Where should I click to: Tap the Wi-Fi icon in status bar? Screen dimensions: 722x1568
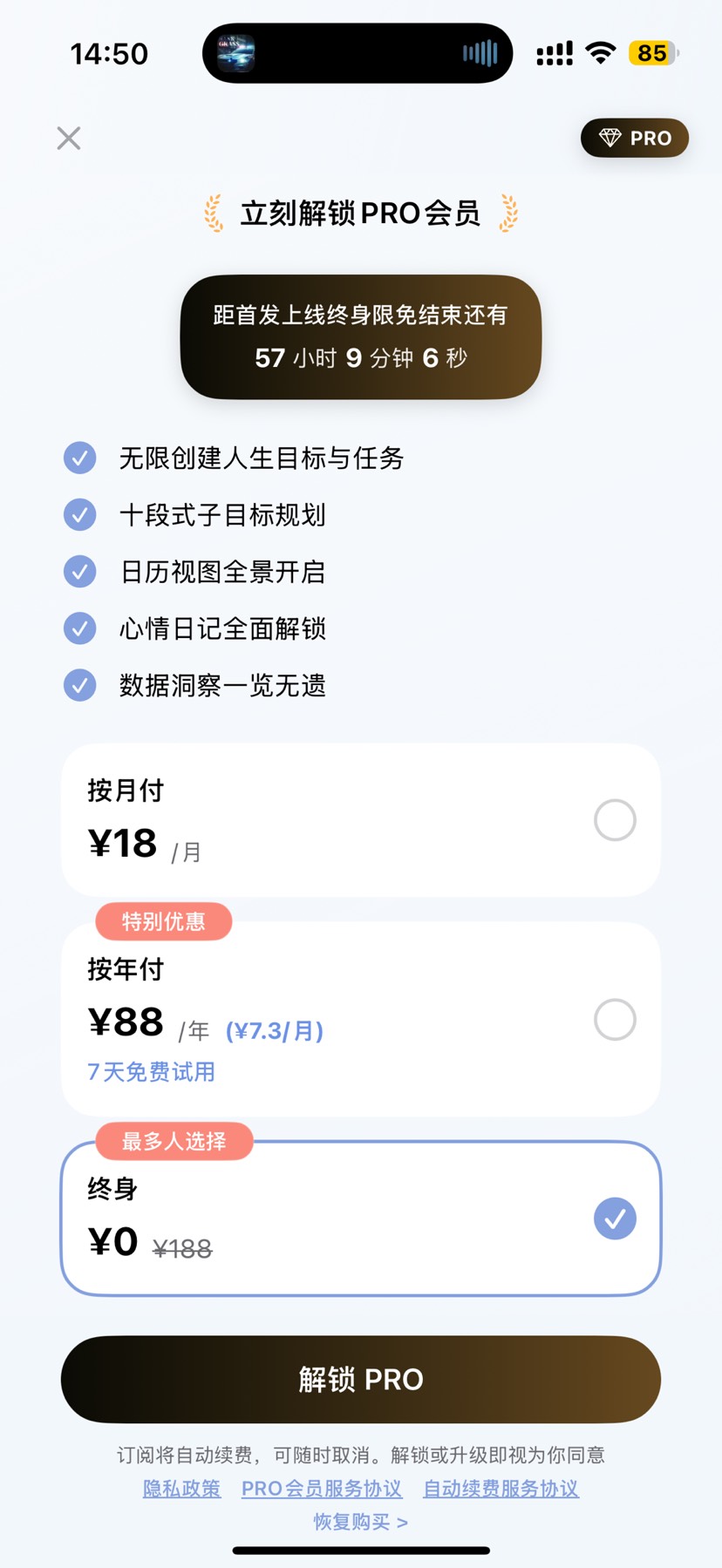[x=601, y=52]
